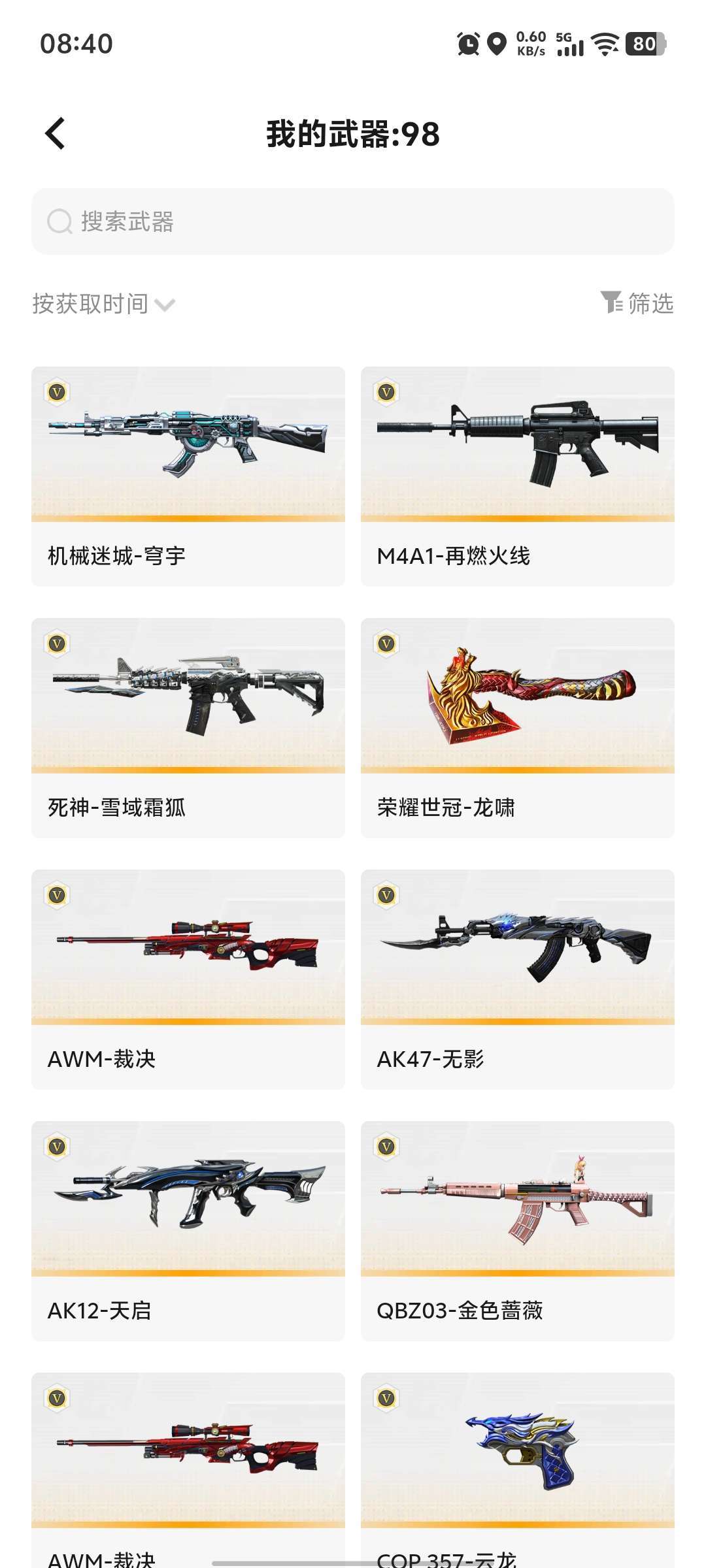The height and width of the screenshot is (1568, 706).
Task: Open the sort order chevron arrow
Action: pyautogui.click(x=167, y=304)
